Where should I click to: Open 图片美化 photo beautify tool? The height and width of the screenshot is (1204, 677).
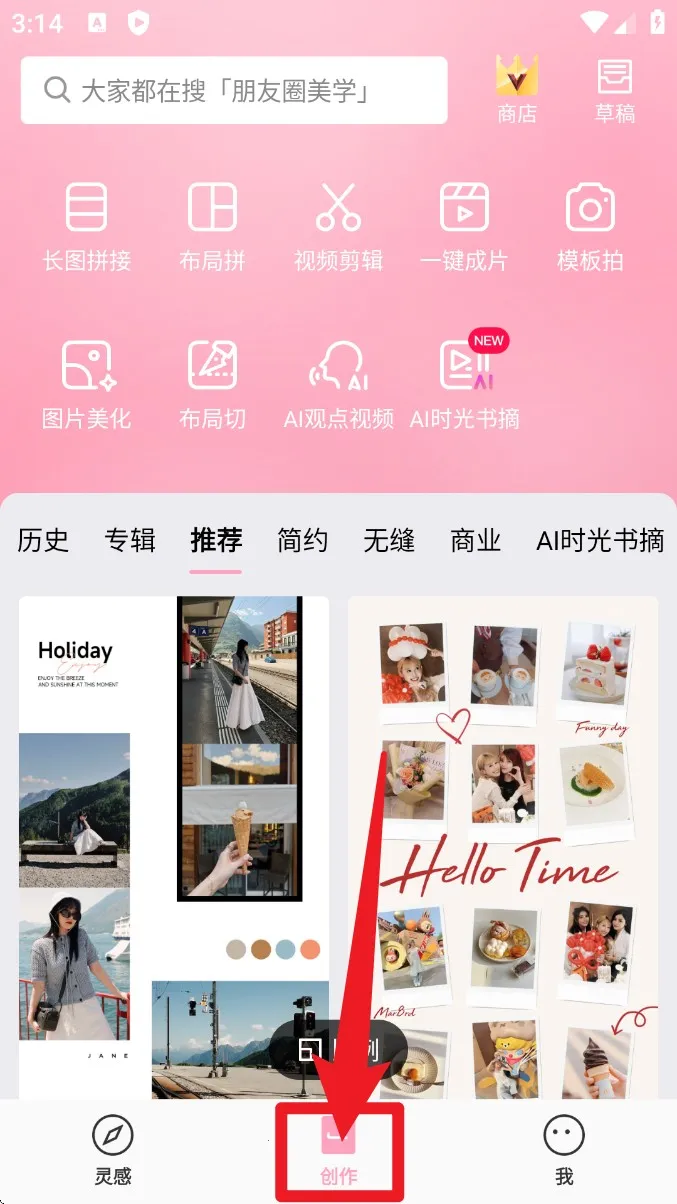[86, 384]
